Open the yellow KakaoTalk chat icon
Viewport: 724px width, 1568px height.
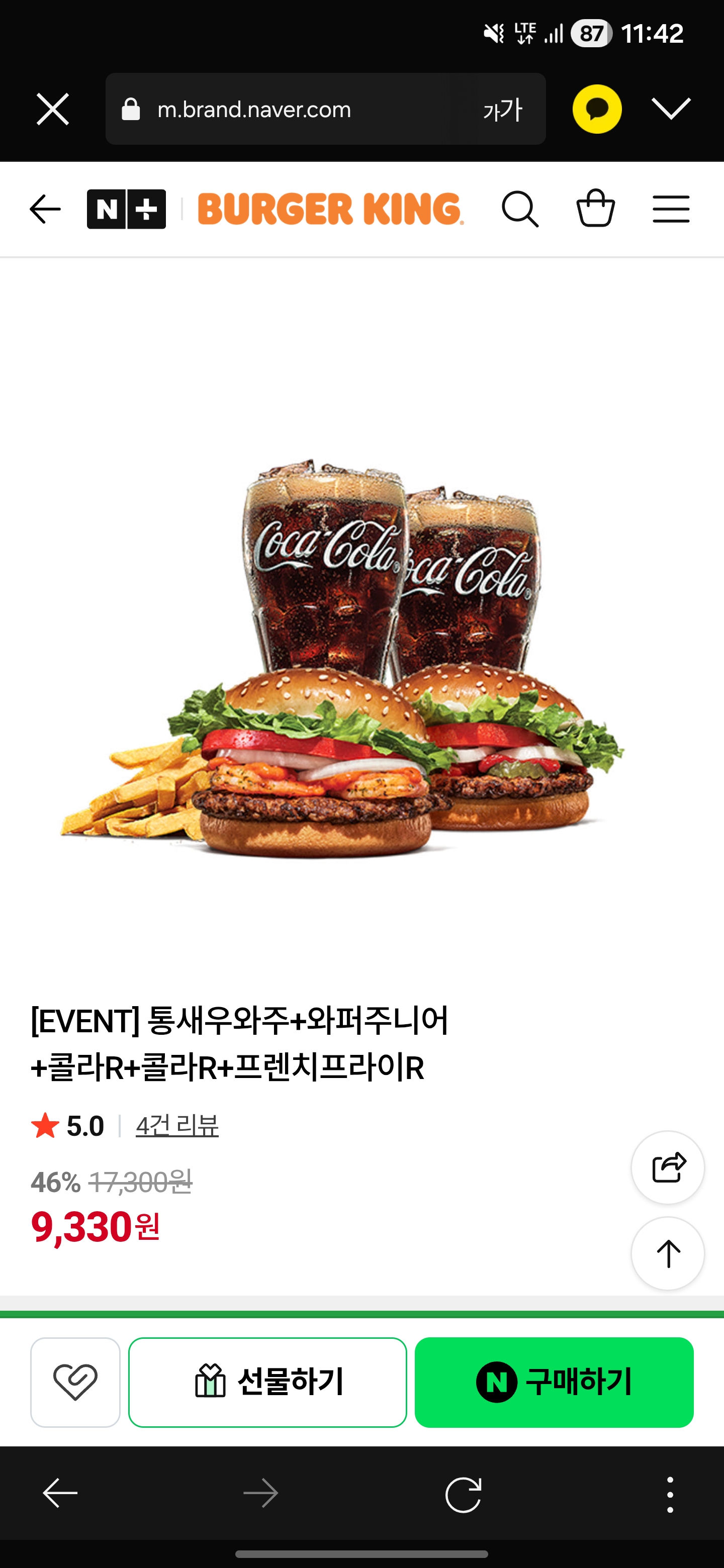[597, 110]
